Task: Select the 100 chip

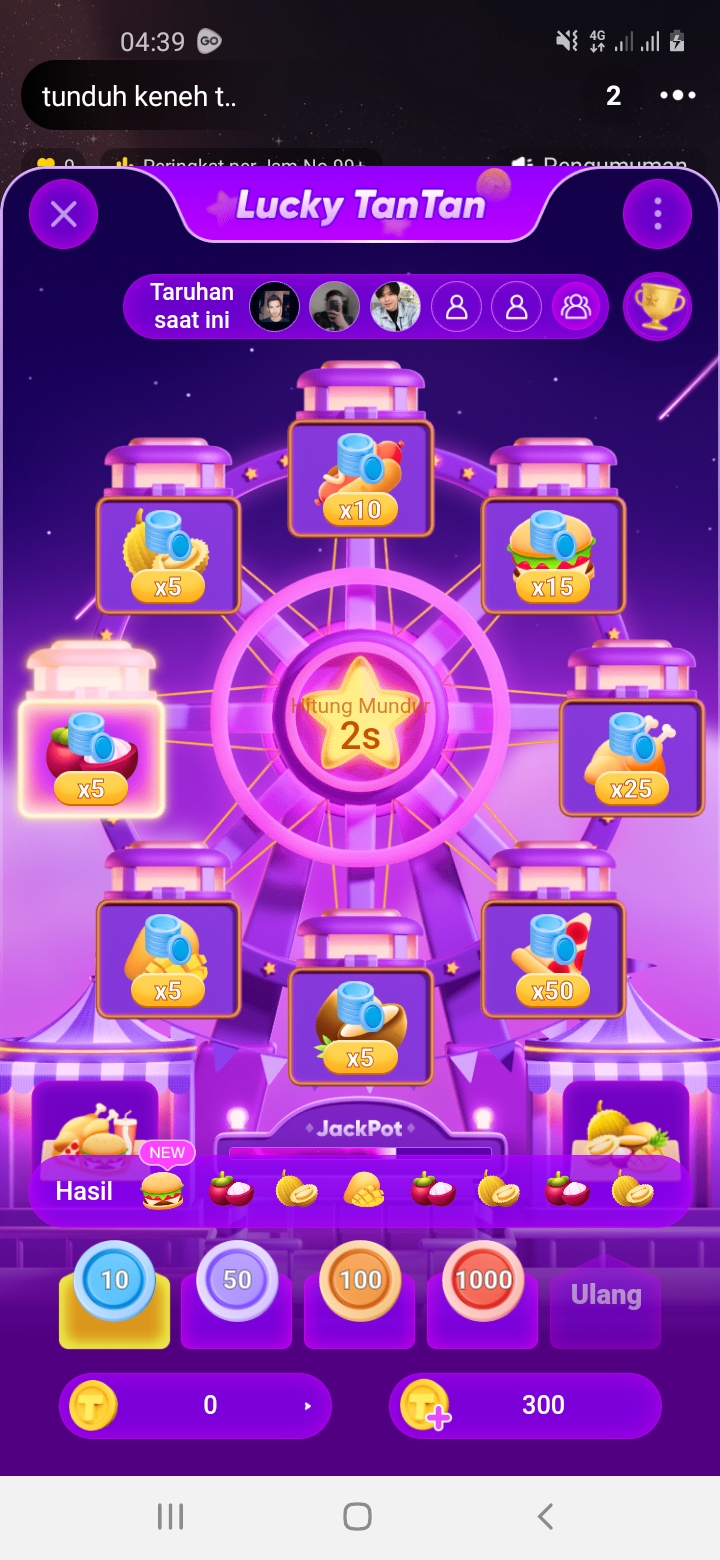Action: click(x=360, y=1282)
